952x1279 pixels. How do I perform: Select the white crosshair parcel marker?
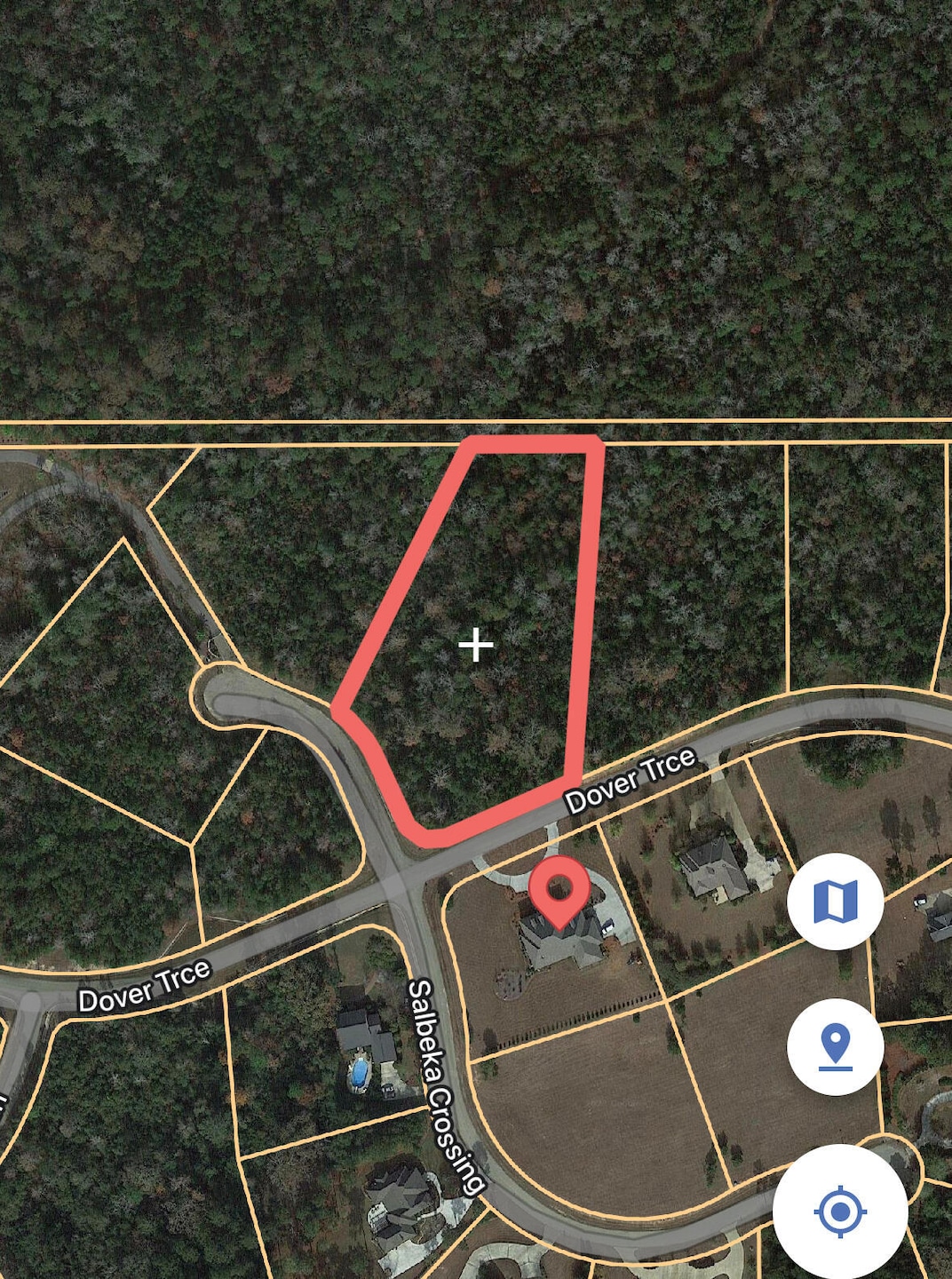[478, 643]
